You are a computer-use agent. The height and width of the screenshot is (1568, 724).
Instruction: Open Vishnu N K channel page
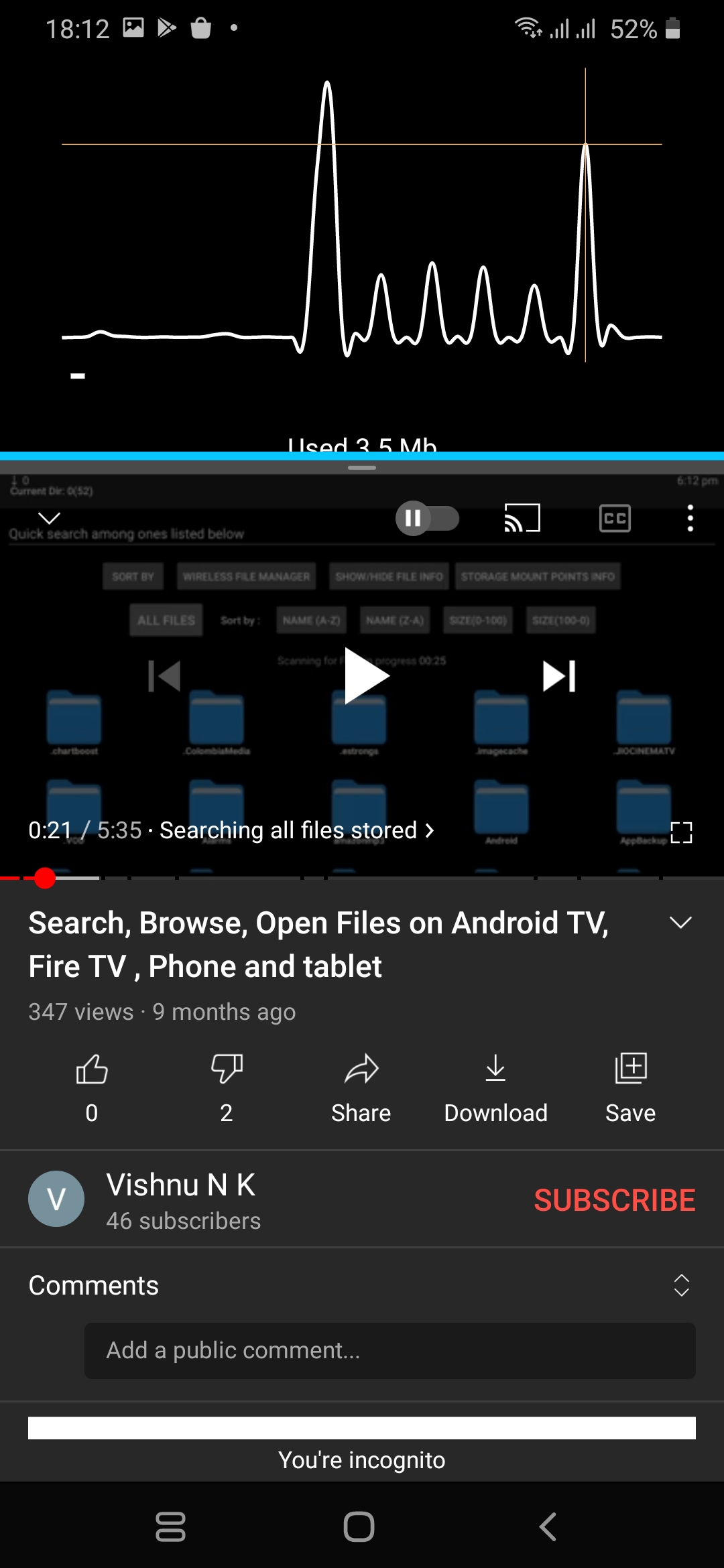181,1199
